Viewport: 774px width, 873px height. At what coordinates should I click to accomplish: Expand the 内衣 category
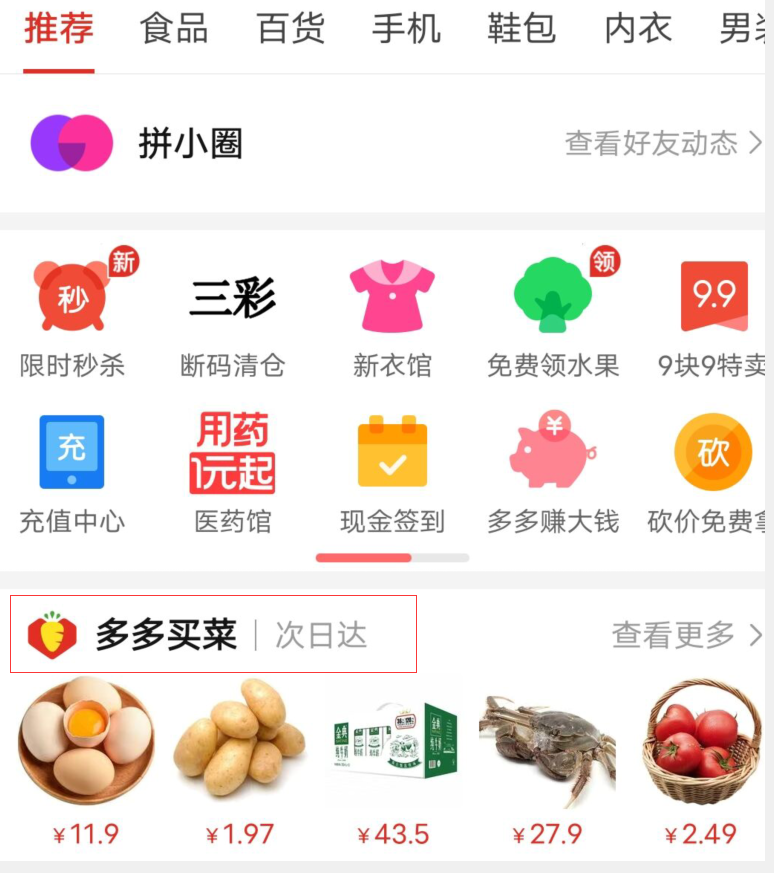point(637,30)
